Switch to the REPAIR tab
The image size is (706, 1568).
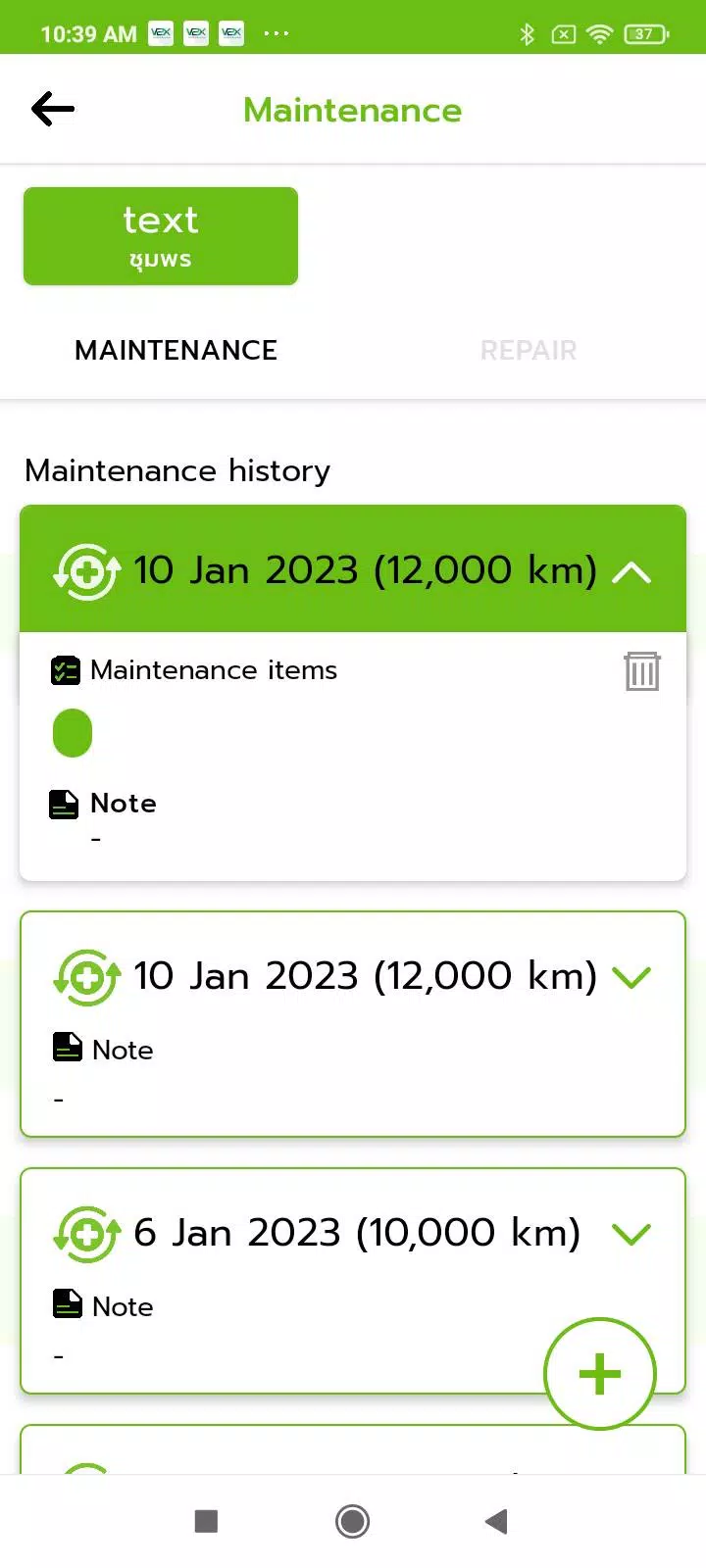[x=528, y=350]
